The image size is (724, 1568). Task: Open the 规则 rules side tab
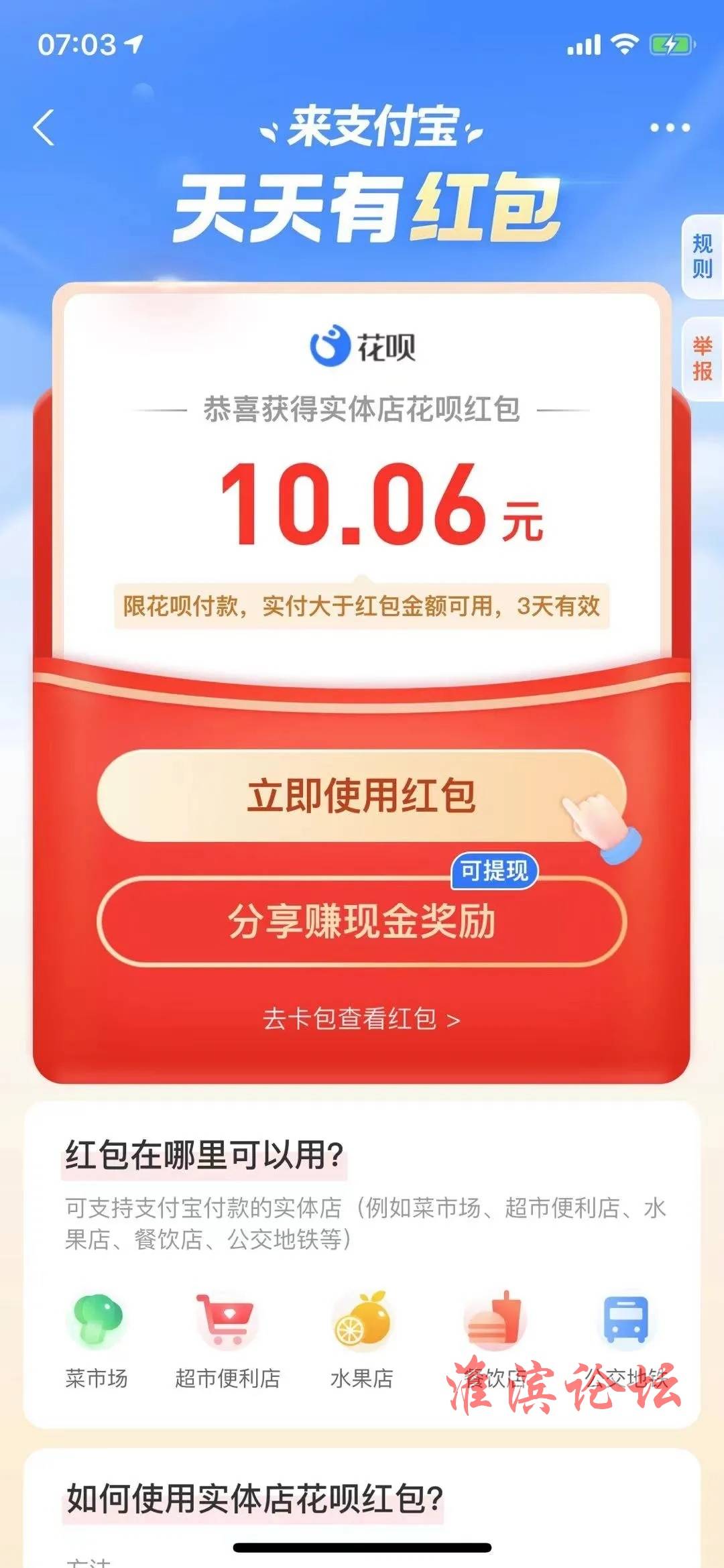pyautogui.click(x=703, y=256)
